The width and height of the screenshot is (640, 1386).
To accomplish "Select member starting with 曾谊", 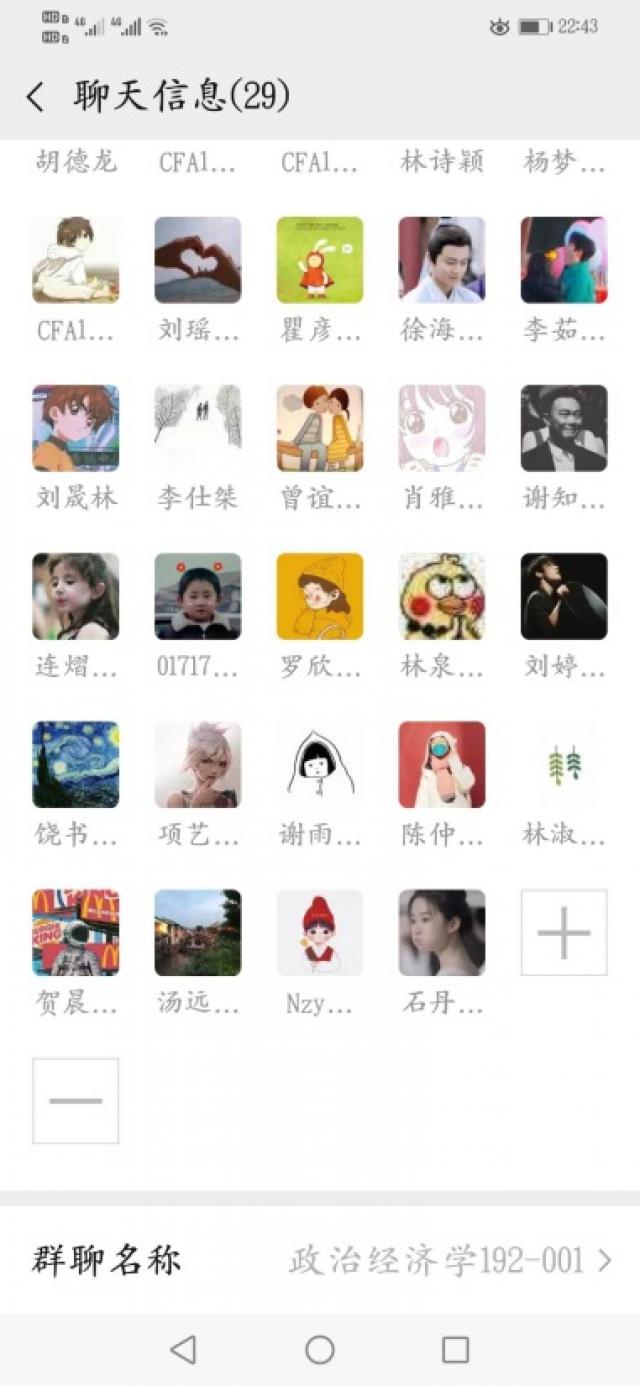I will pyautogui.click(x=320, y=428).
